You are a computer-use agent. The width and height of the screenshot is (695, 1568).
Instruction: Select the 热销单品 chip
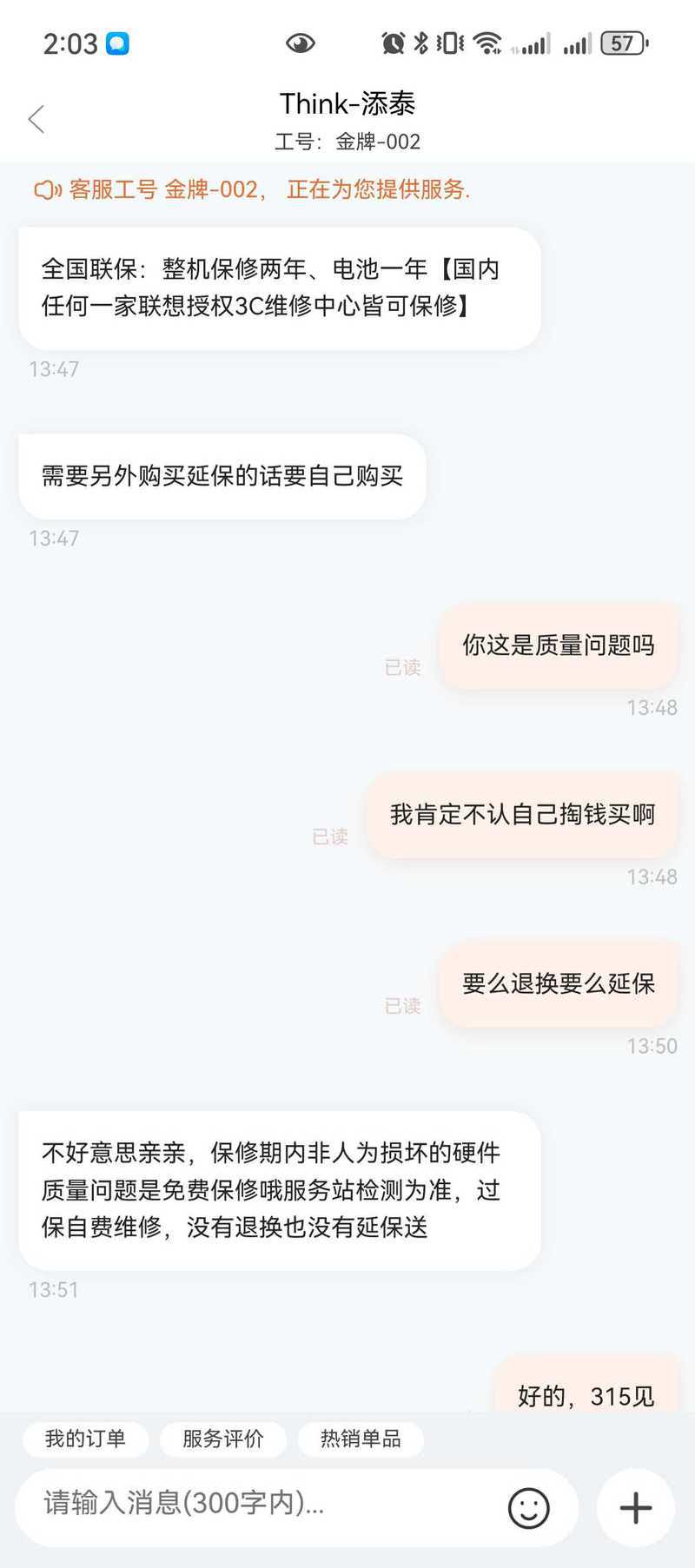coord(361,1439)
